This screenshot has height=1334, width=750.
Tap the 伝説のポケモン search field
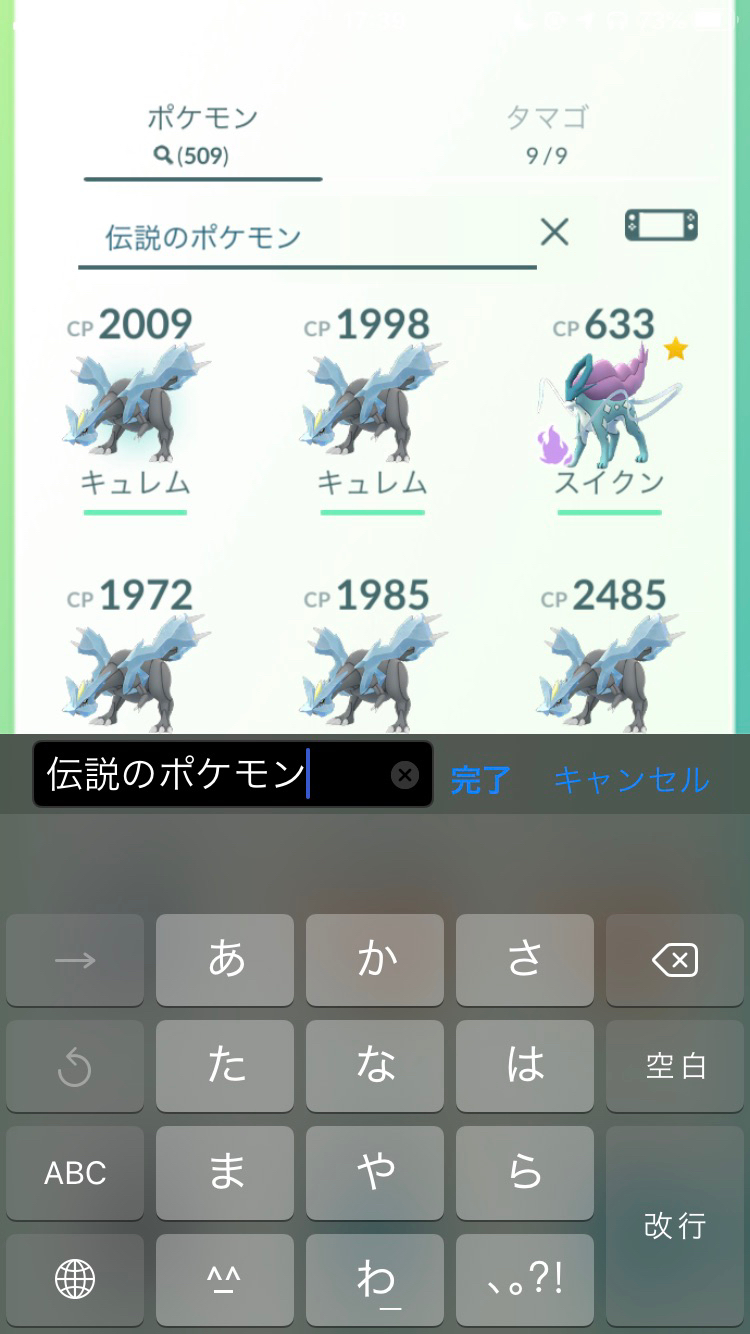click(300, 237)
